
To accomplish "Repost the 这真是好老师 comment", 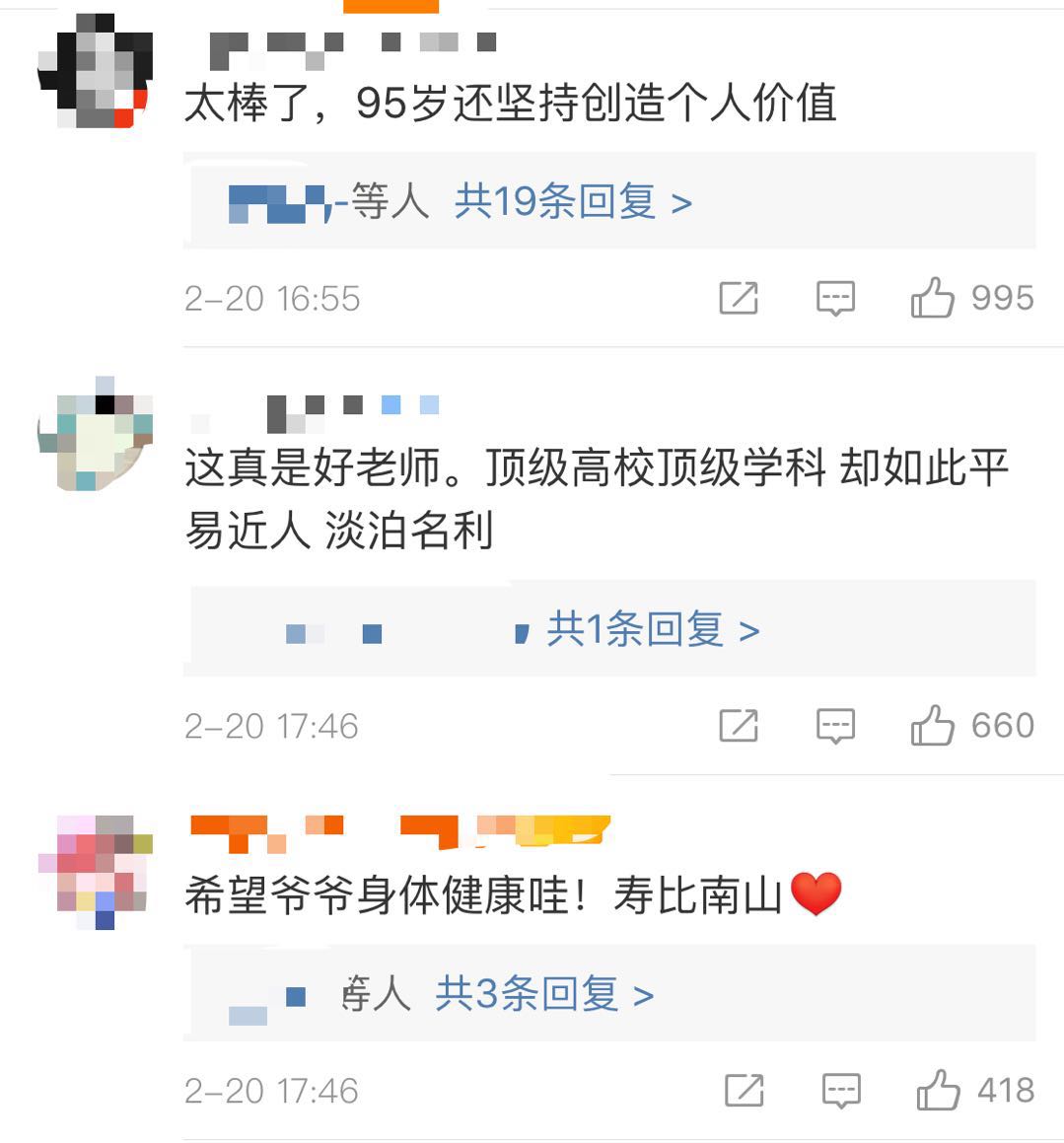I will tap(739, 726).
